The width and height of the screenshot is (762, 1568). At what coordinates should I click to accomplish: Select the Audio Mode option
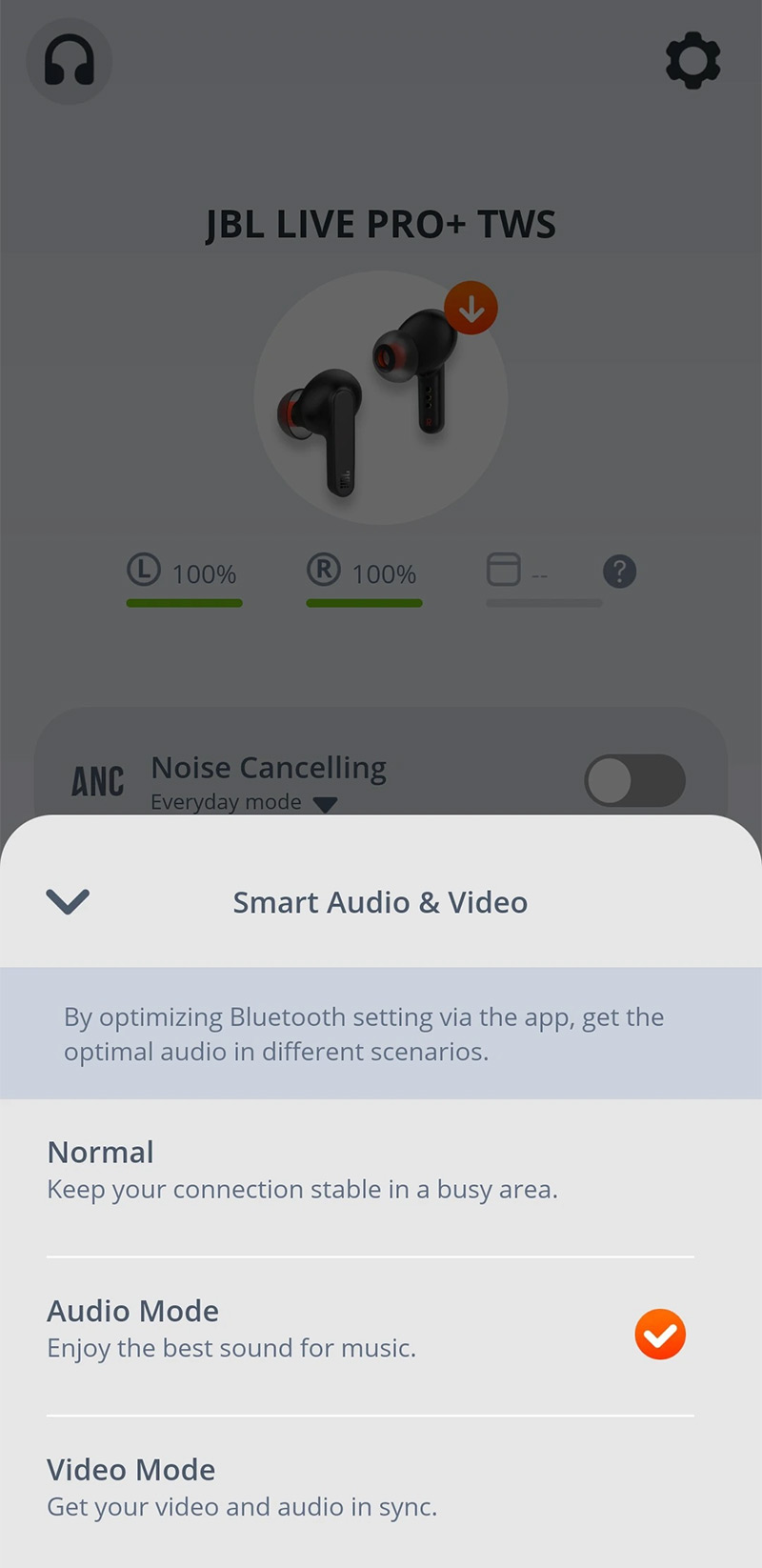coord(132,1311)
